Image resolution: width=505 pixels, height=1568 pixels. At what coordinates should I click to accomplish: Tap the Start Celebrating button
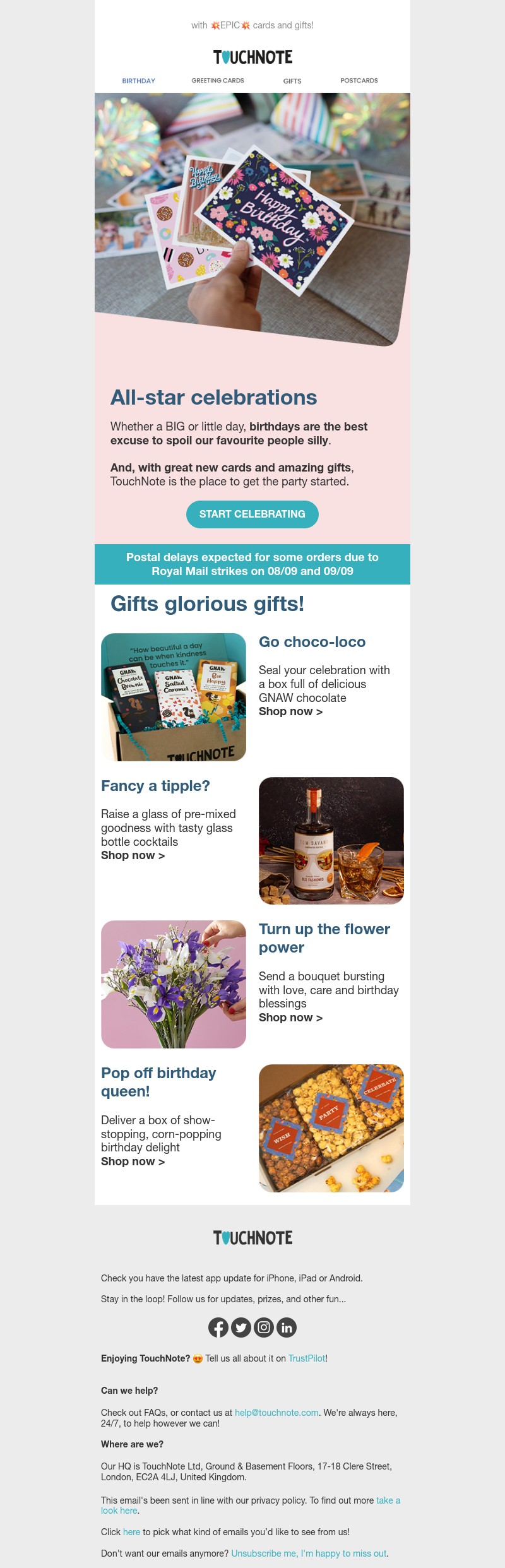pos(252,514)
